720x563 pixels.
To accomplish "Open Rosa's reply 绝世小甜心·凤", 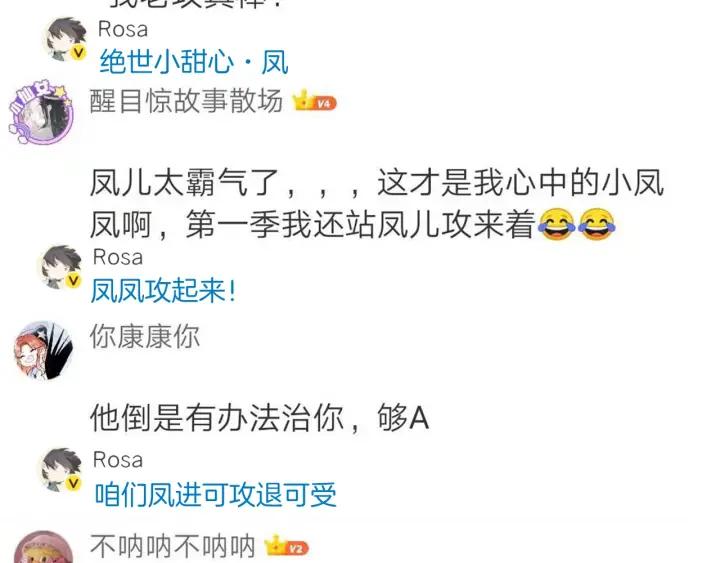I will pyautogui.click(x=194, y=62).
